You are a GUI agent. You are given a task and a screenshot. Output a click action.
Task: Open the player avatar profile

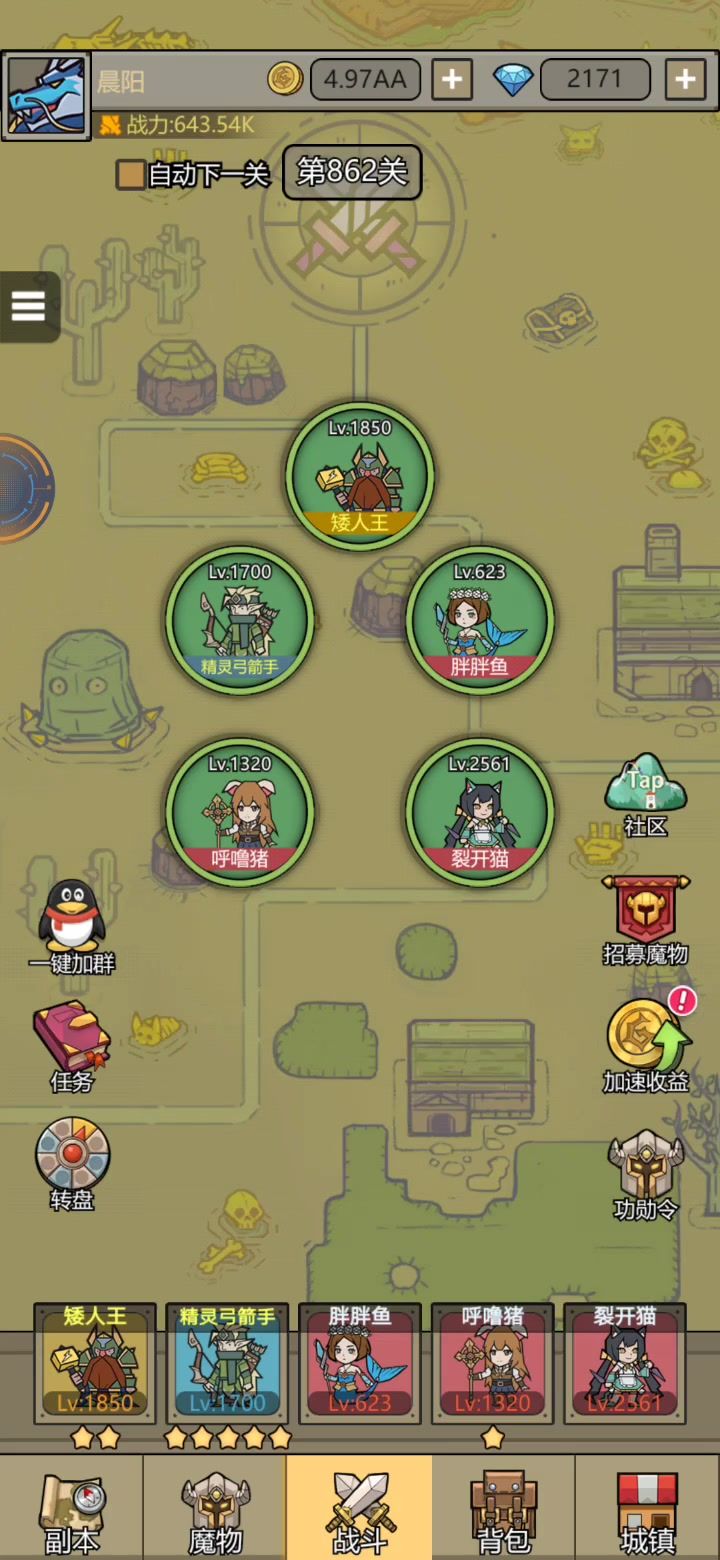point(46,97)
